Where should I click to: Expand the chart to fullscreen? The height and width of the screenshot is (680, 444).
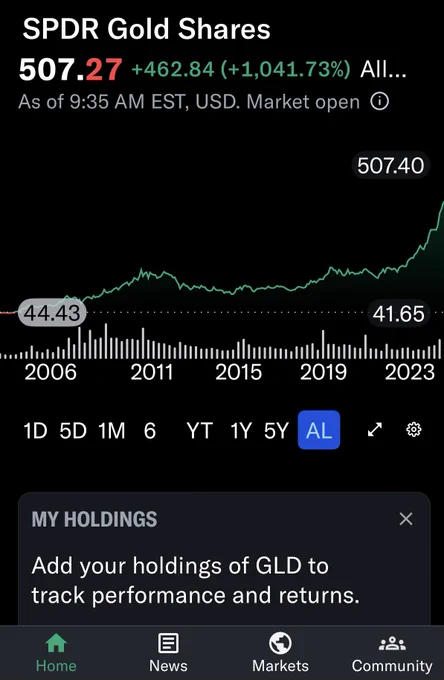click(x=375, y=430)
